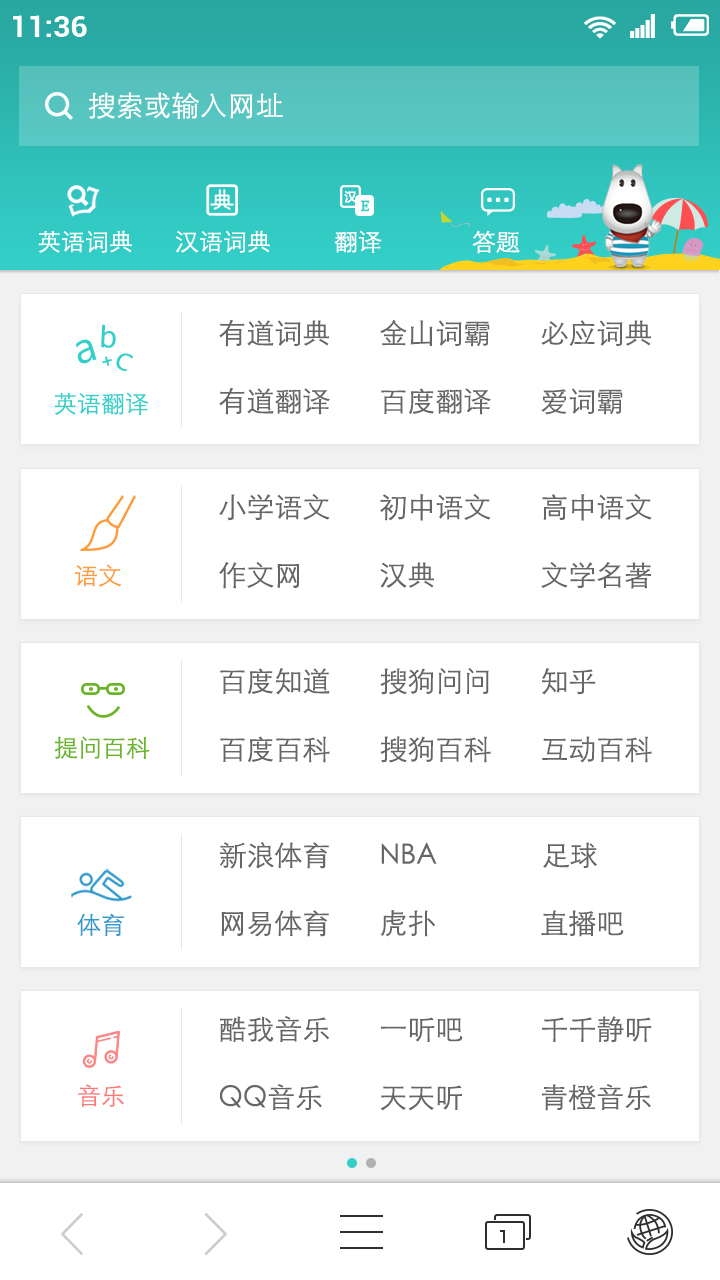Visit 知乎
The width and height of the screenshot is (720, 1280).
pyautogui.click(x=568, y=682)
